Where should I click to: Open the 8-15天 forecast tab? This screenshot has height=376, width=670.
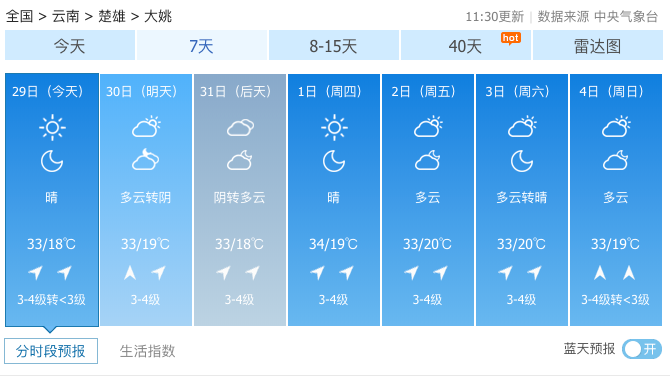(334, 45)
